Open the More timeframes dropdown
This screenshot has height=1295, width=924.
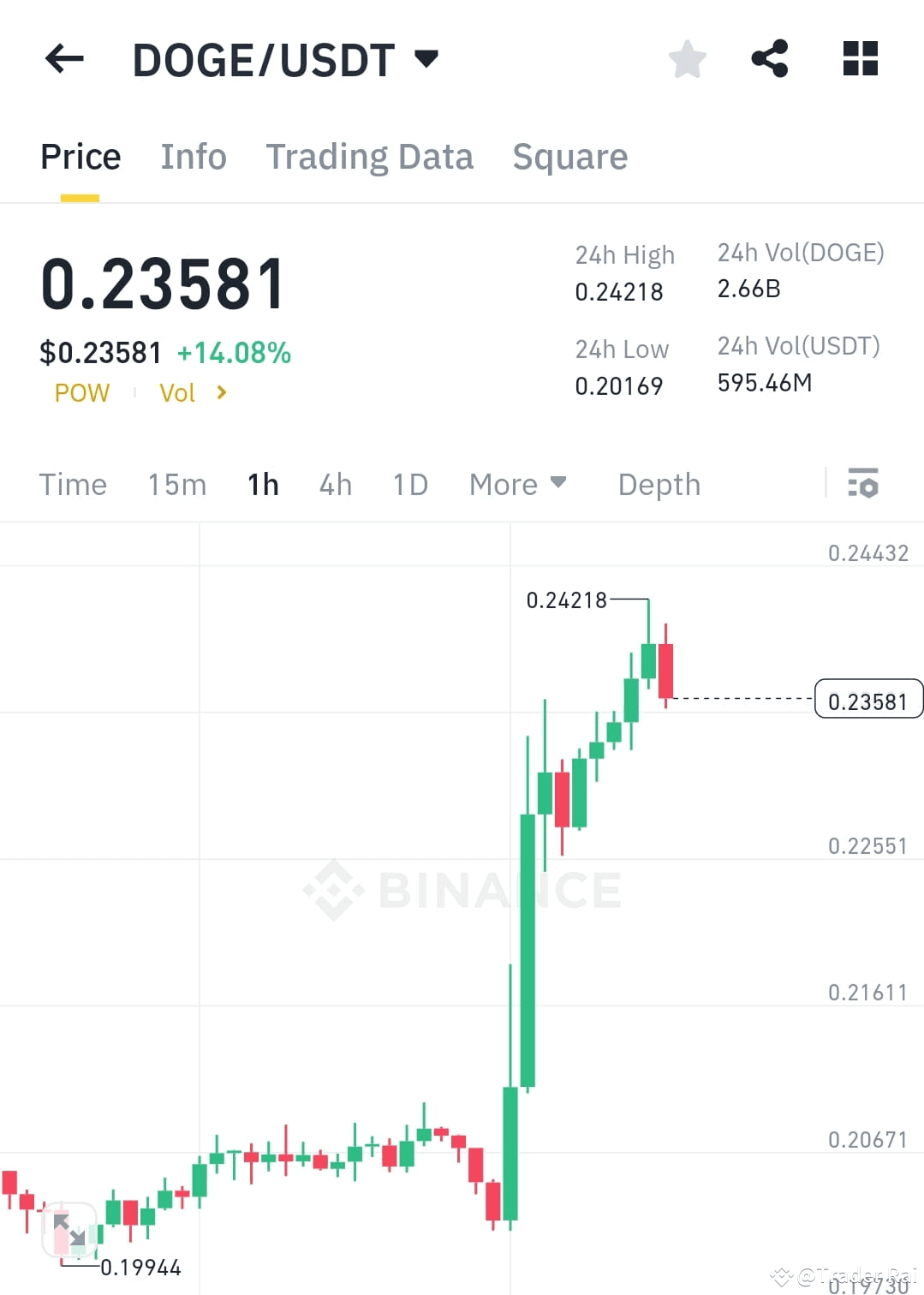517,485
